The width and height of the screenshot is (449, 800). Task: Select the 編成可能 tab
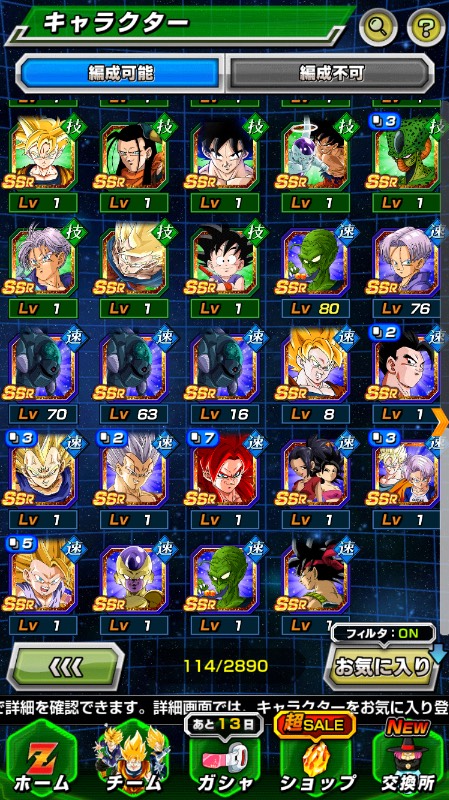pos(120,73)
